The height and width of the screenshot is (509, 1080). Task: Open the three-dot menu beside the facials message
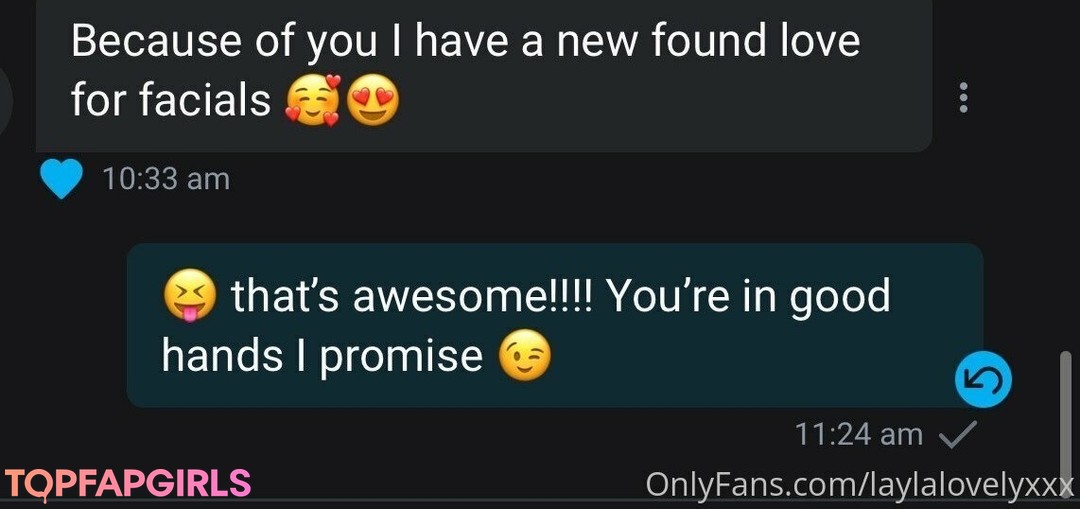point(963,97)
